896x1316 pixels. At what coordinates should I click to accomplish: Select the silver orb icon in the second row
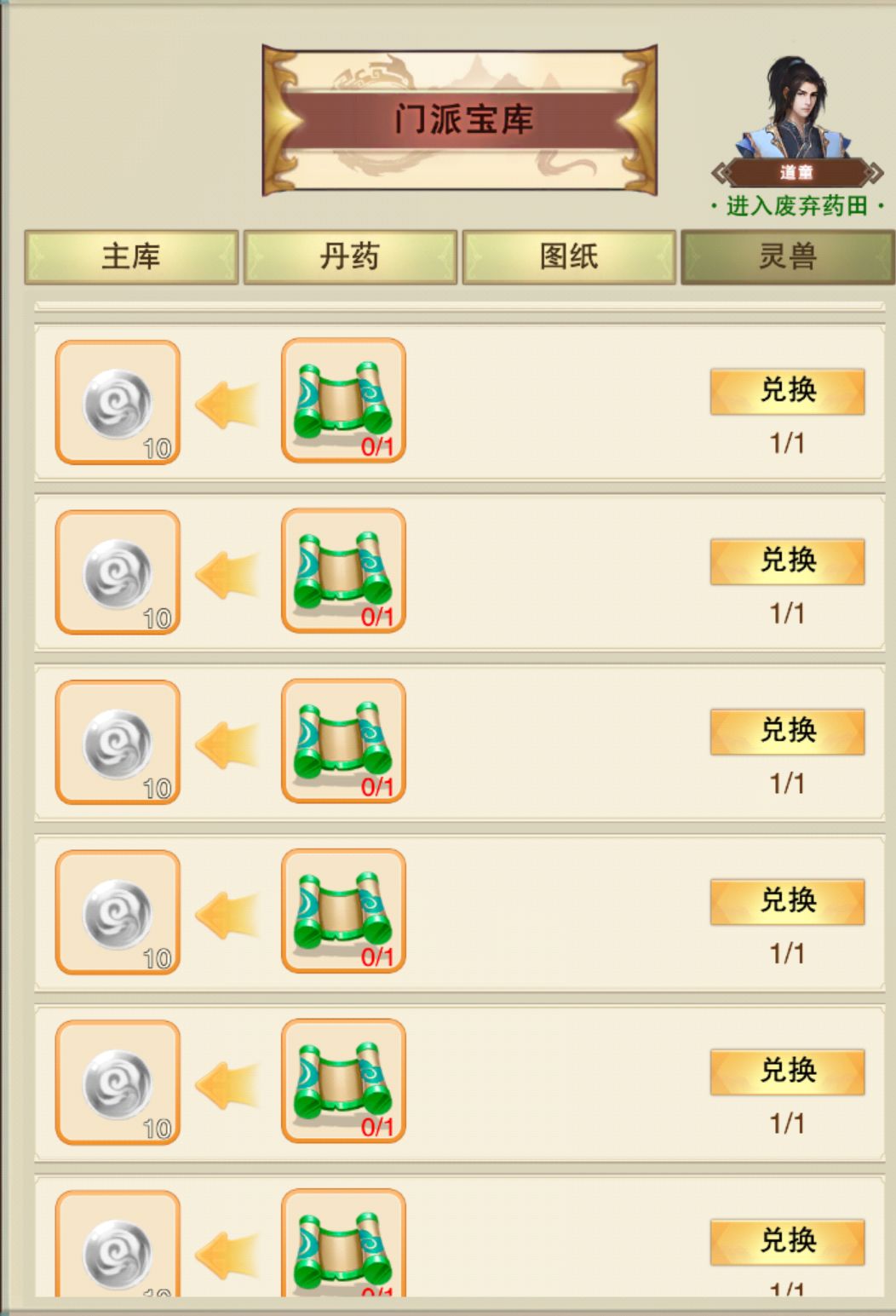tap(118, 571)
